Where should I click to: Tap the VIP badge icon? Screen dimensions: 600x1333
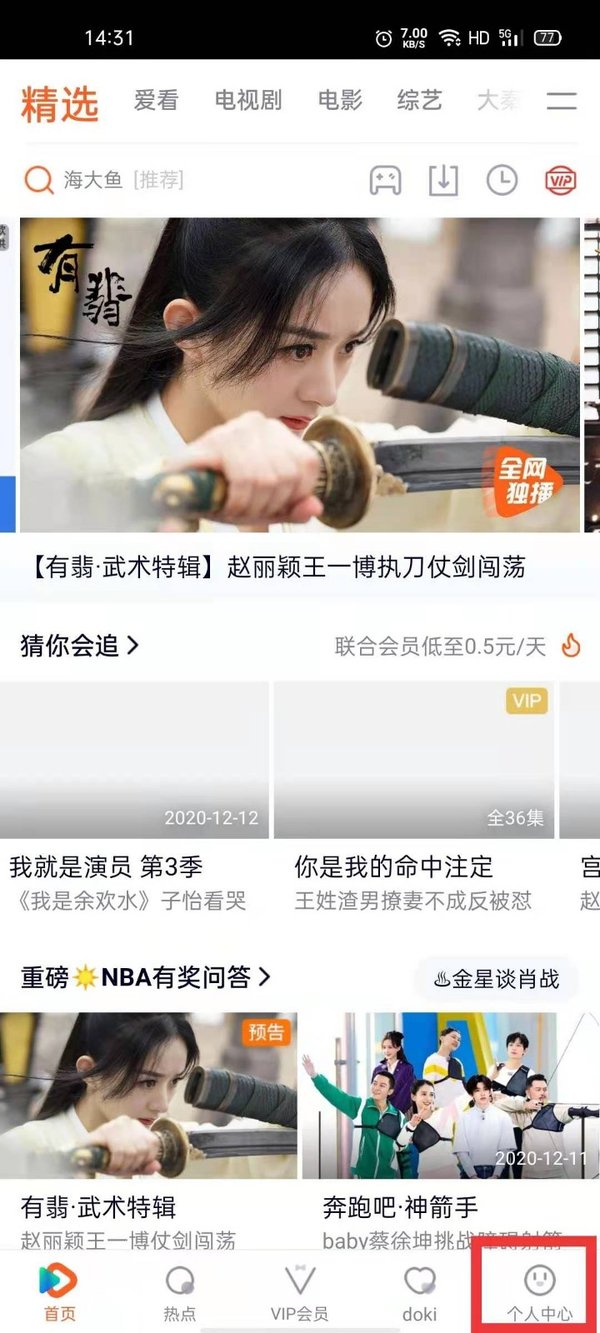click(x=560, y=180)
